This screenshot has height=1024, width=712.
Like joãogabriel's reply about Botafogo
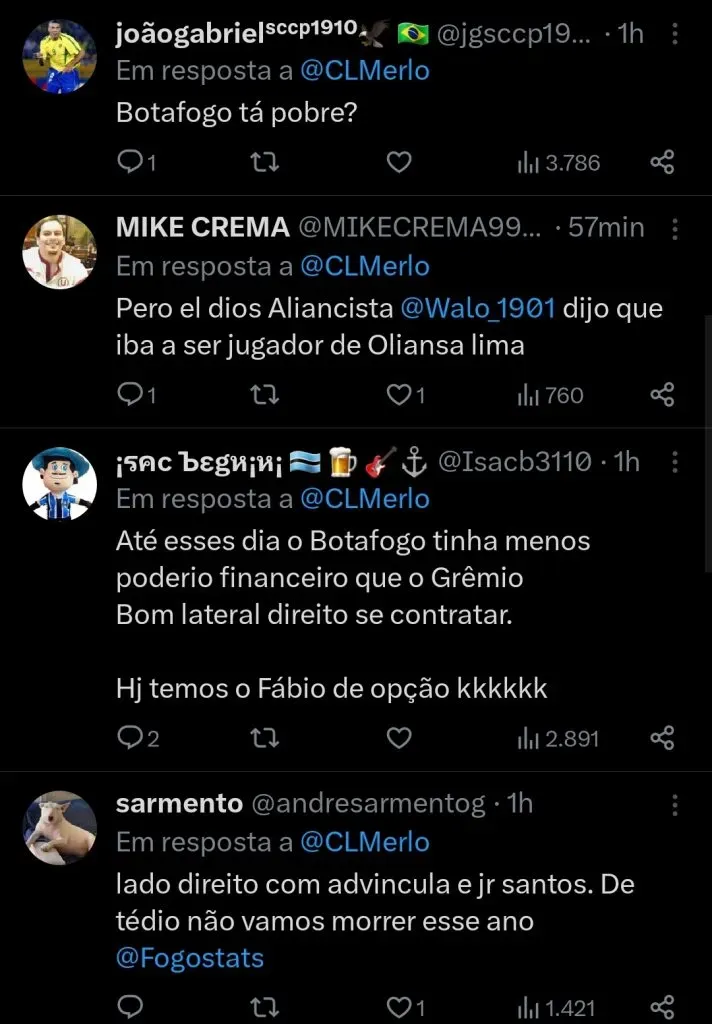tap(399, 162)
